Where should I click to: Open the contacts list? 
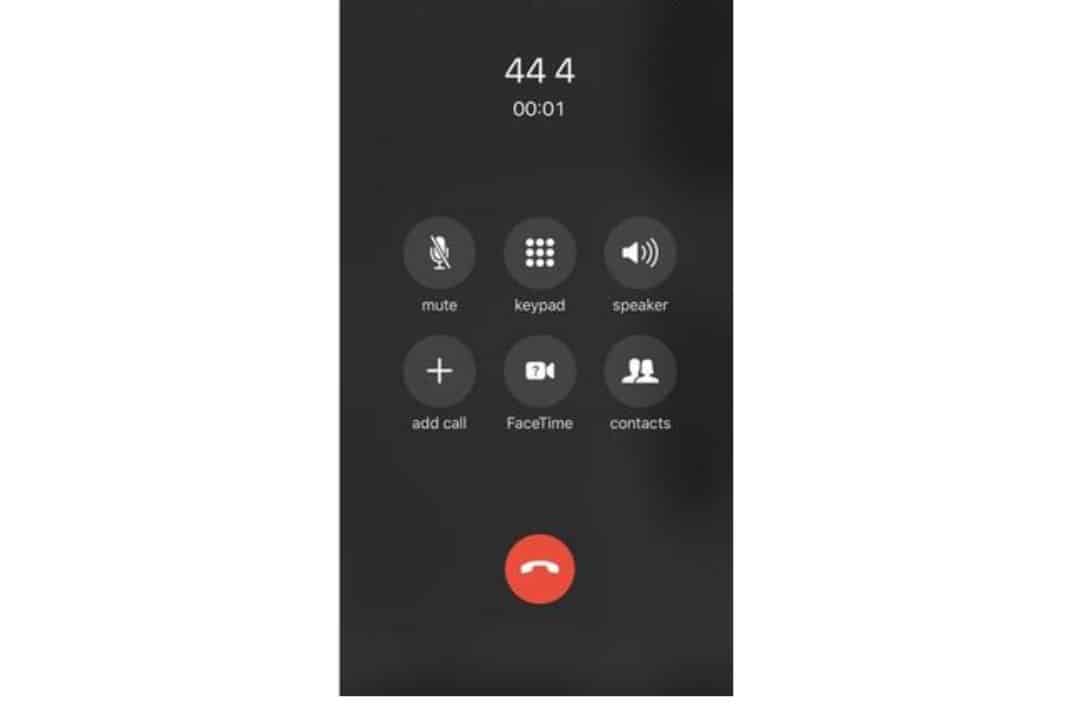coord(640,371)
